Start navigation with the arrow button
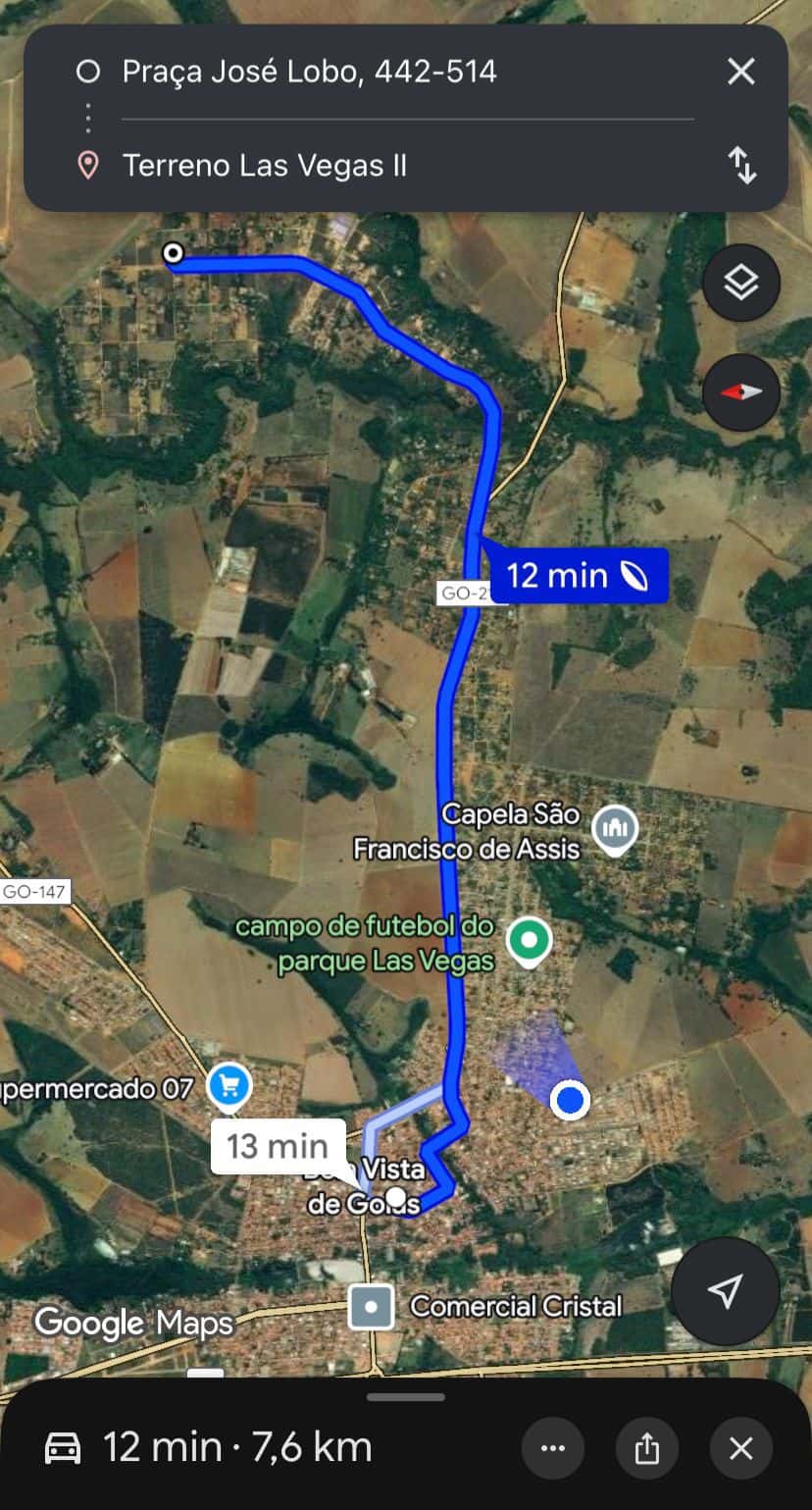The height and width of the screenshot is (1510, 812). pos(725,1290)
